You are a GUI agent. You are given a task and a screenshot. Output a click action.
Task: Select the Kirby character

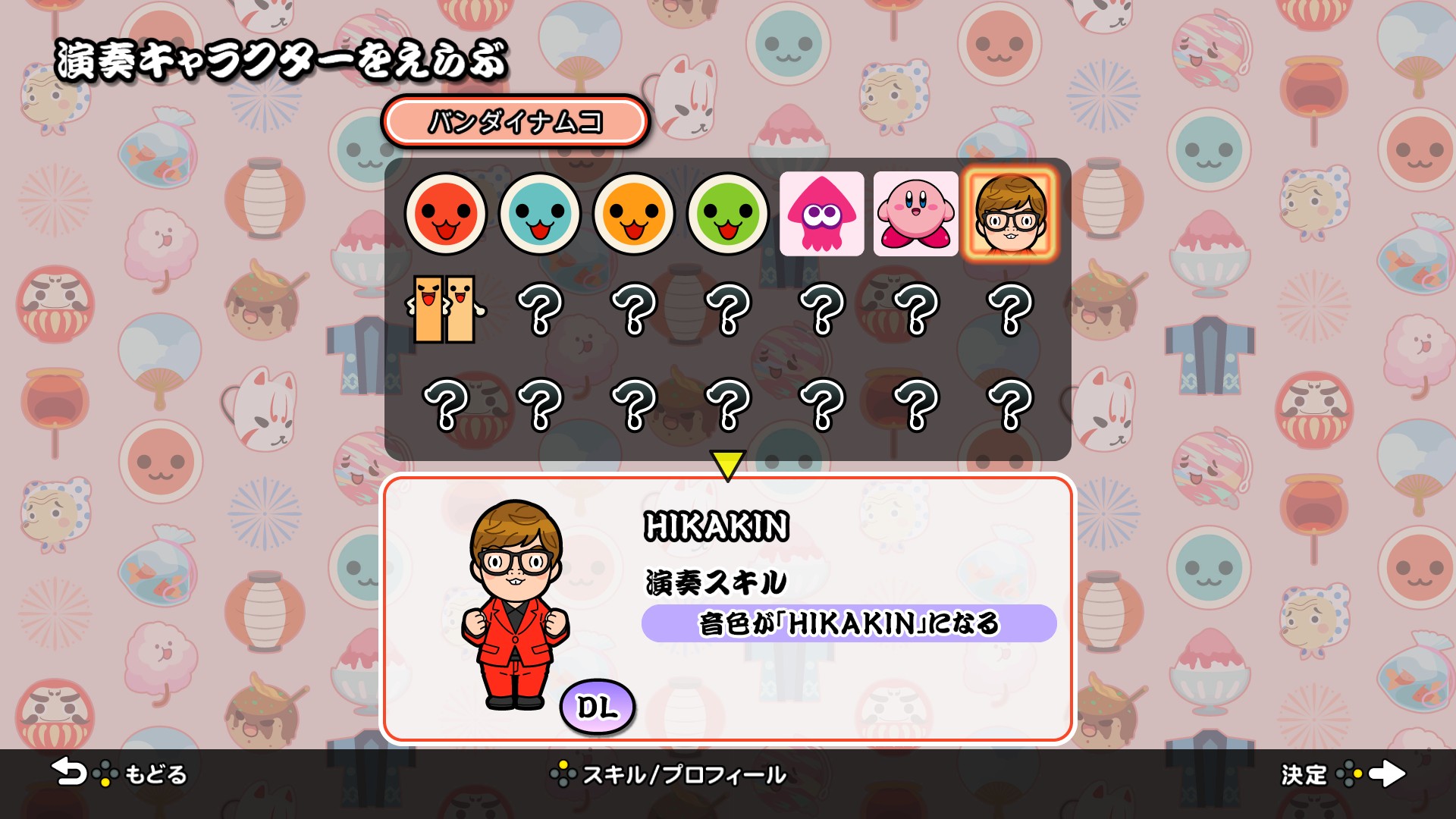click(915, 214)
